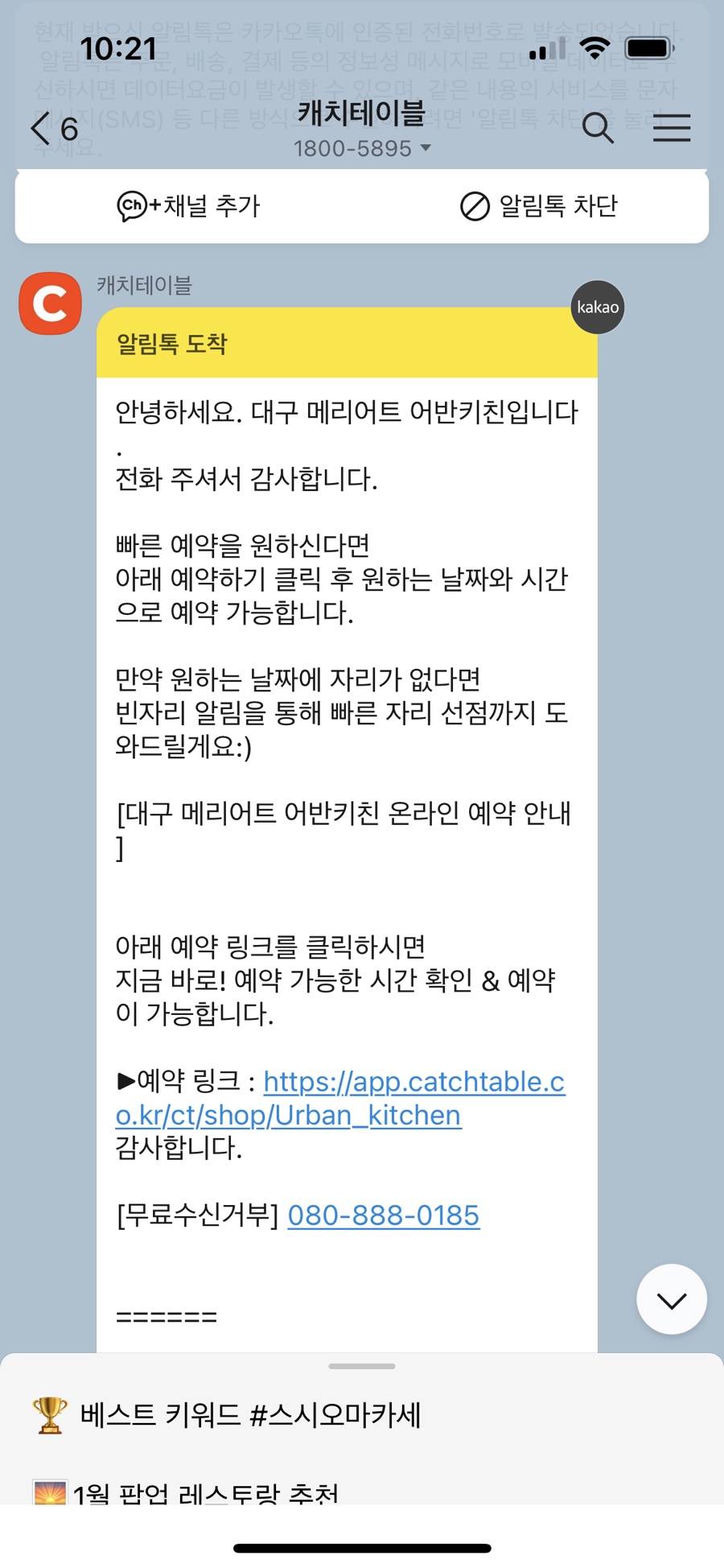This screenshot has width=724, height=1568.
Task: Search within the 캐치테이블 chat
Action: 598,128
